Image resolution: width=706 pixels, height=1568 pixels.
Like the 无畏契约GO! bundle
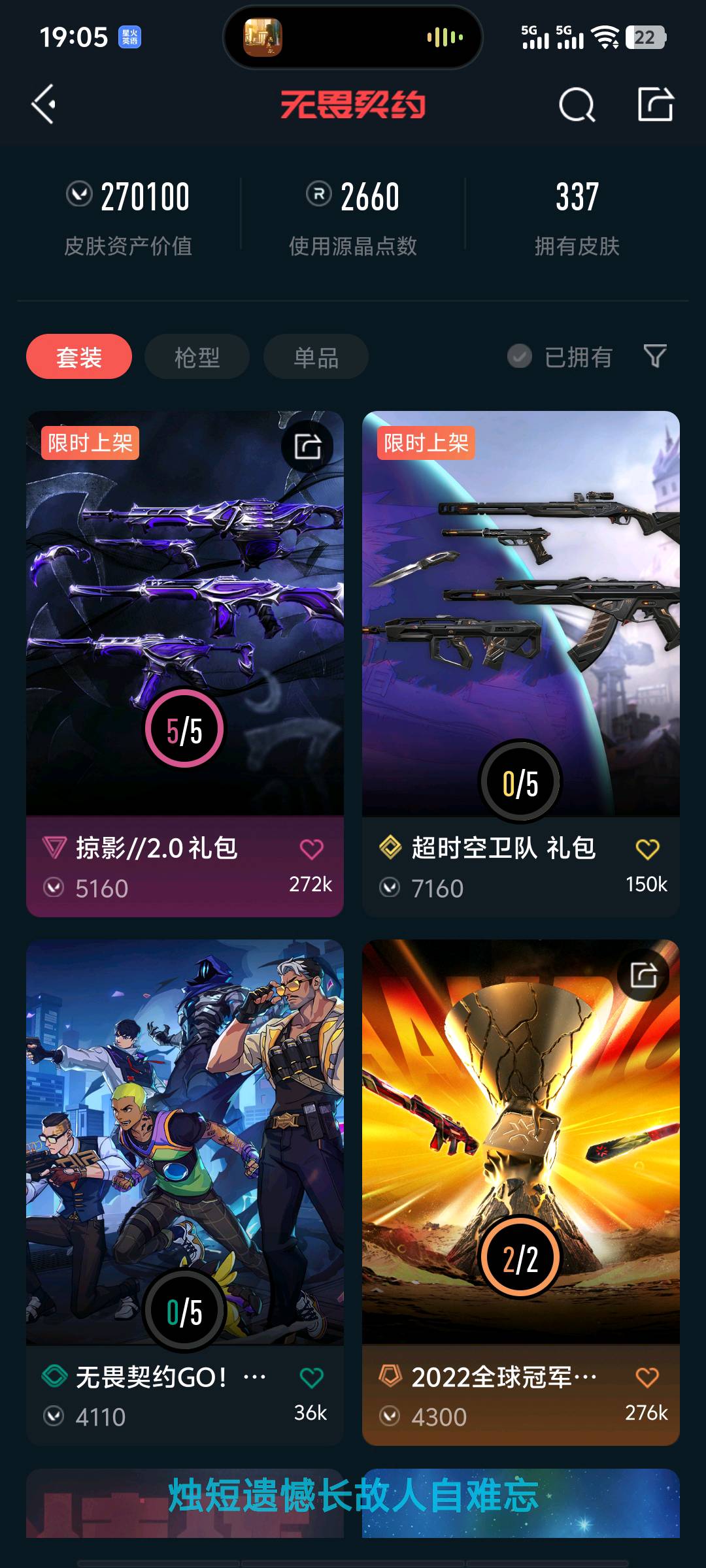(x=311, y=1378)
